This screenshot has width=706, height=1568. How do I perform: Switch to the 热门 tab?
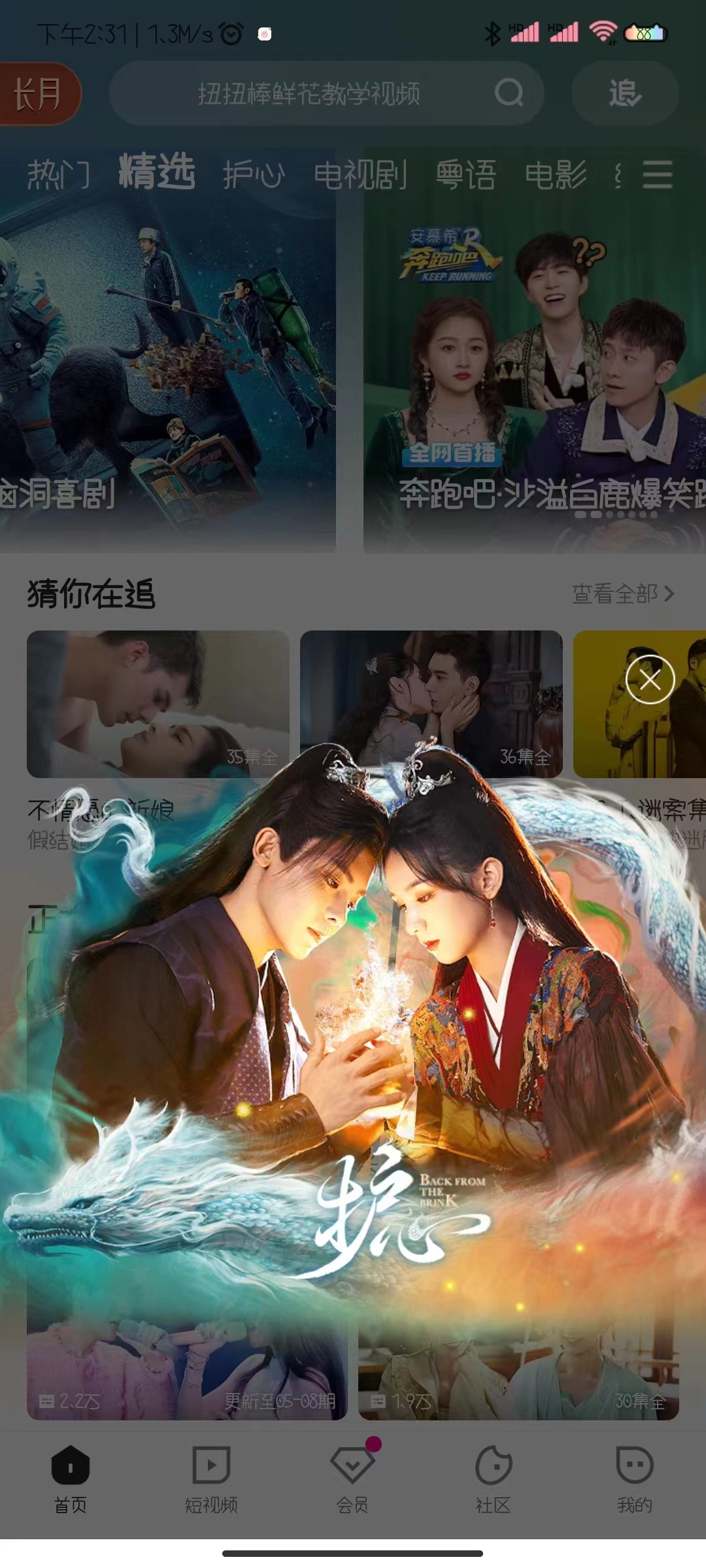[x=58, y=175]
